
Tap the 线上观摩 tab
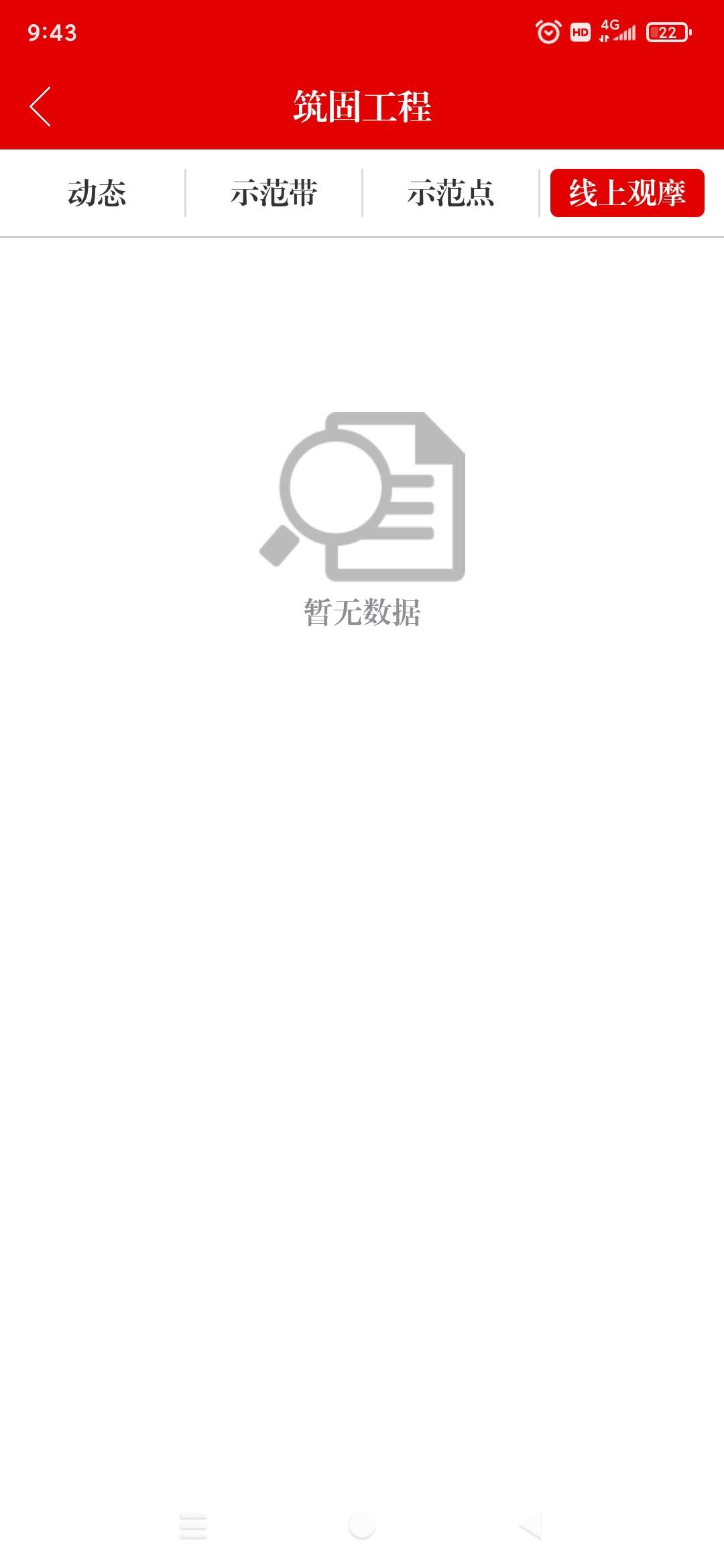pos(627,193)
